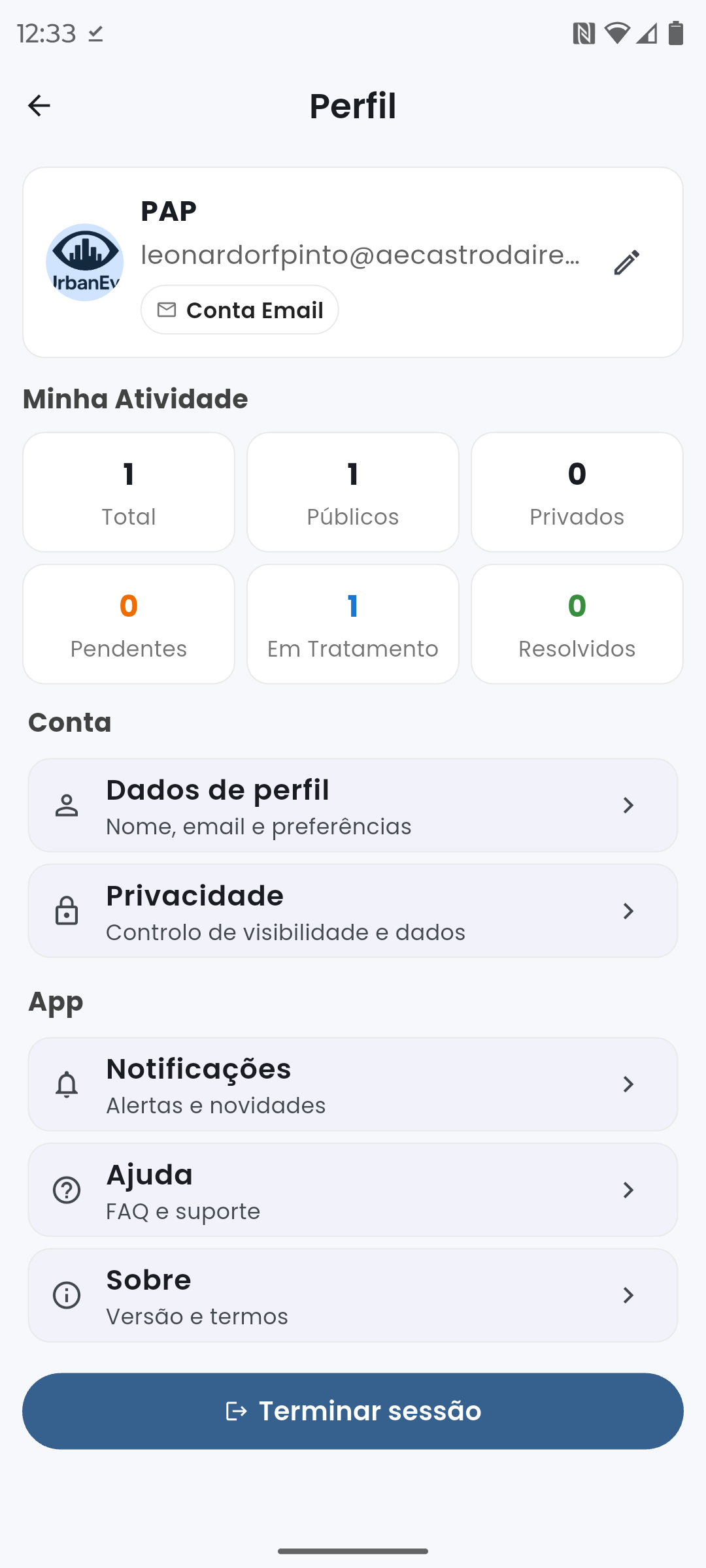Expand the Sobre row chevron

tap(628, 1296)
